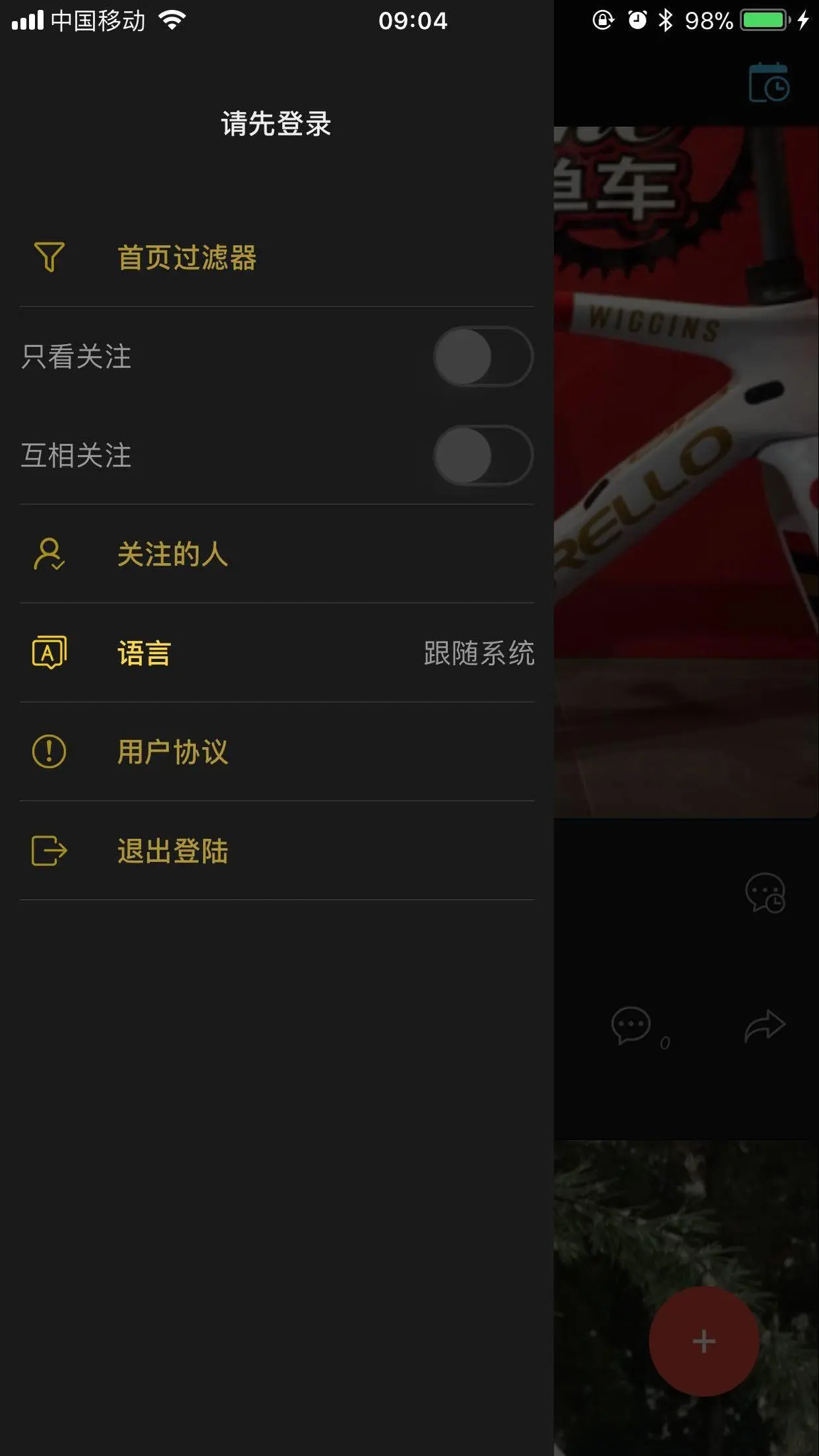Open 关注的人 list
Screen dimensions: 819x1456
click(x=172, y=554)
